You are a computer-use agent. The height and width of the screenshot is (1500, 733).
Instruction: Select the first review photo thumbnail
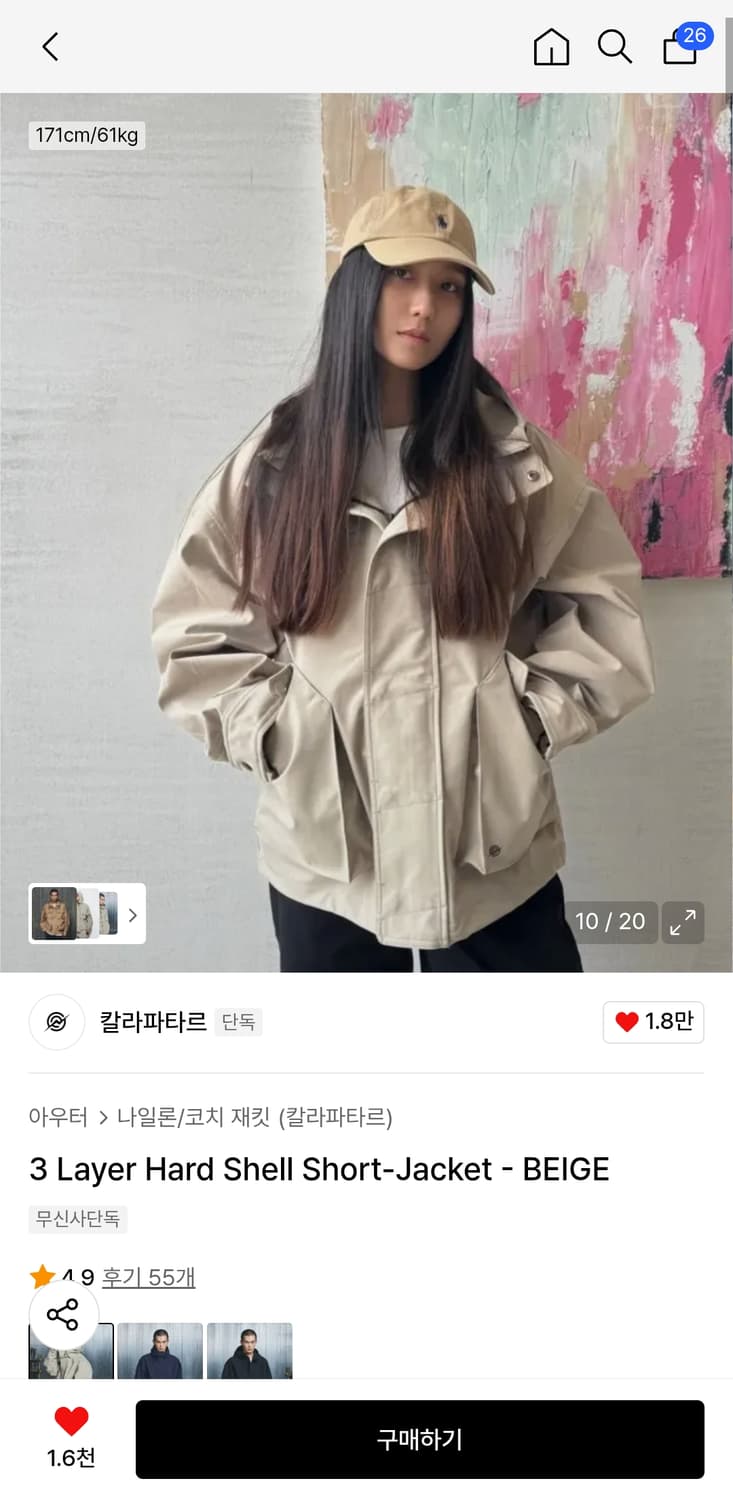click(70, 1351)
